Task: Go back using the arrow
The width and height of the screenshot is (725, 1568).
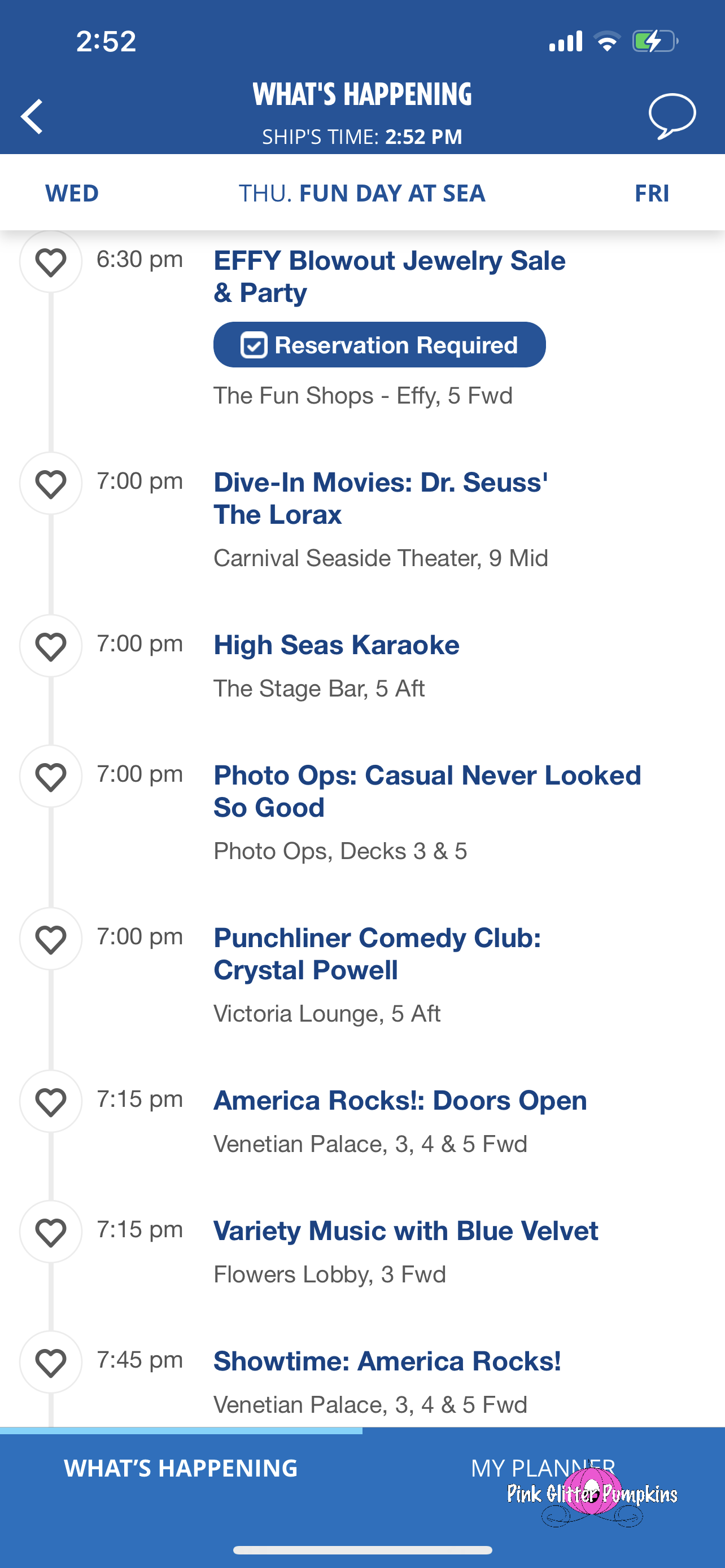Action: pos(32,116)
